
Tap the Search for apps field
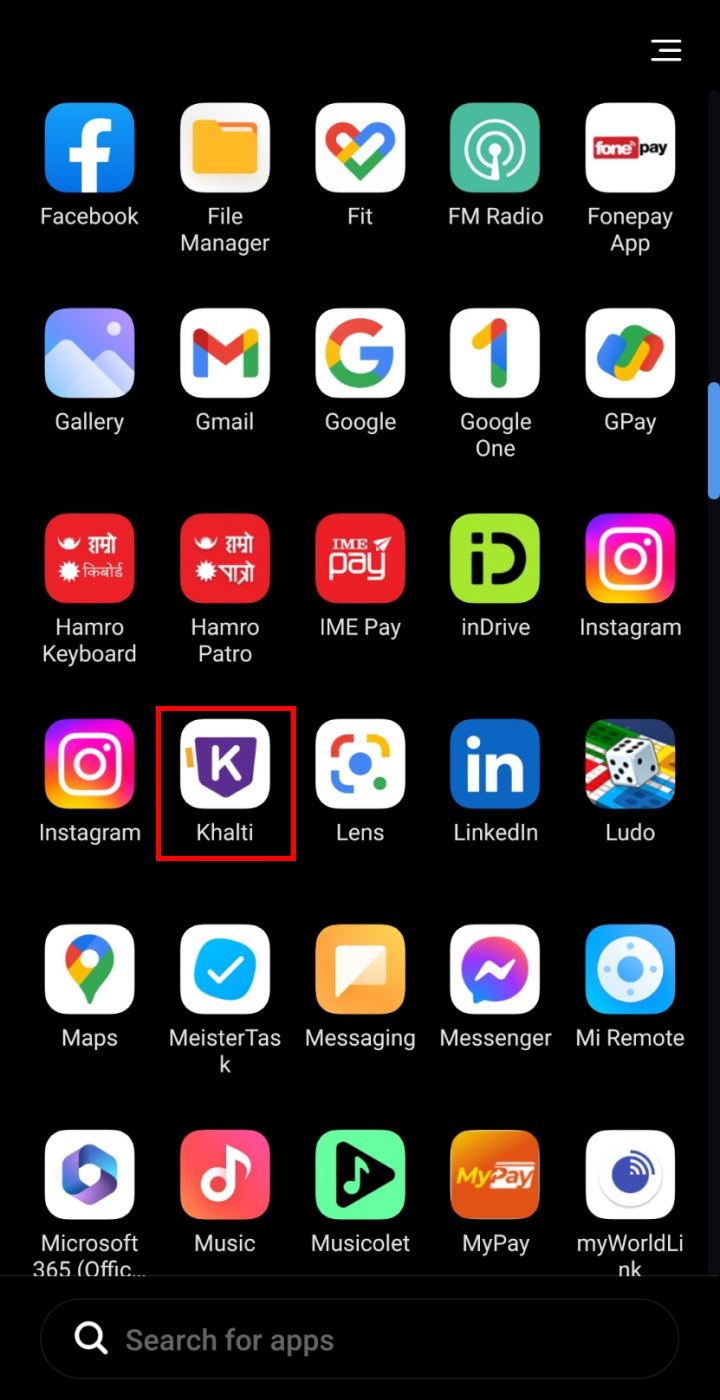point(360,1340)
